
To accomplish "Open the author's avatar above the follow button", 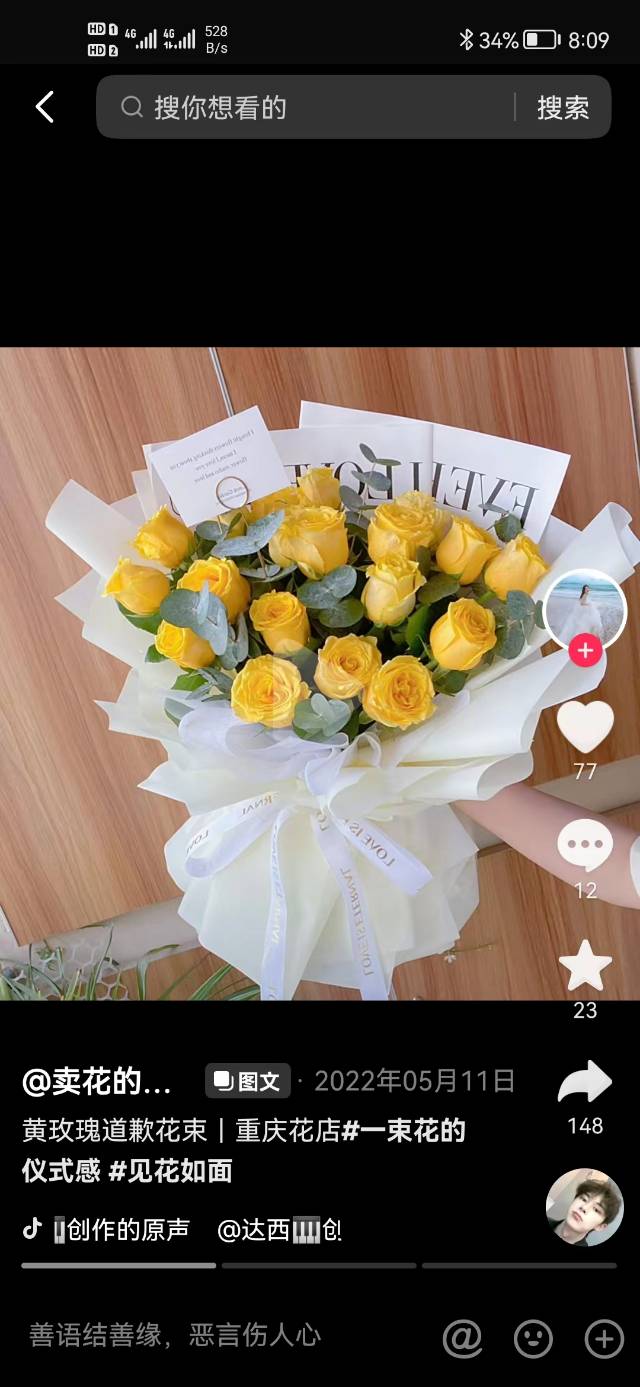I will pyautogui.click(x=585, y=608).
